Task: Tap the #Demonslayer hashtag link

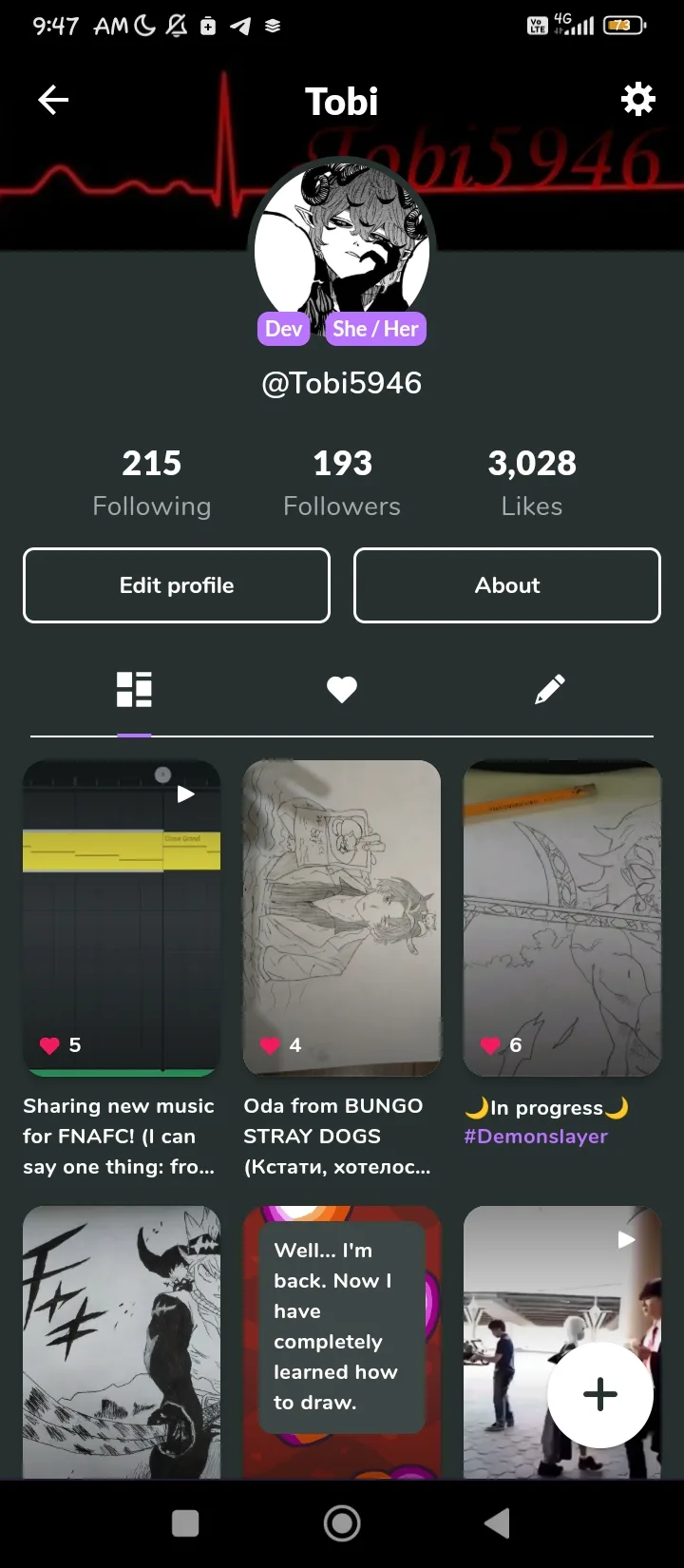Action: click(536, 1137)
